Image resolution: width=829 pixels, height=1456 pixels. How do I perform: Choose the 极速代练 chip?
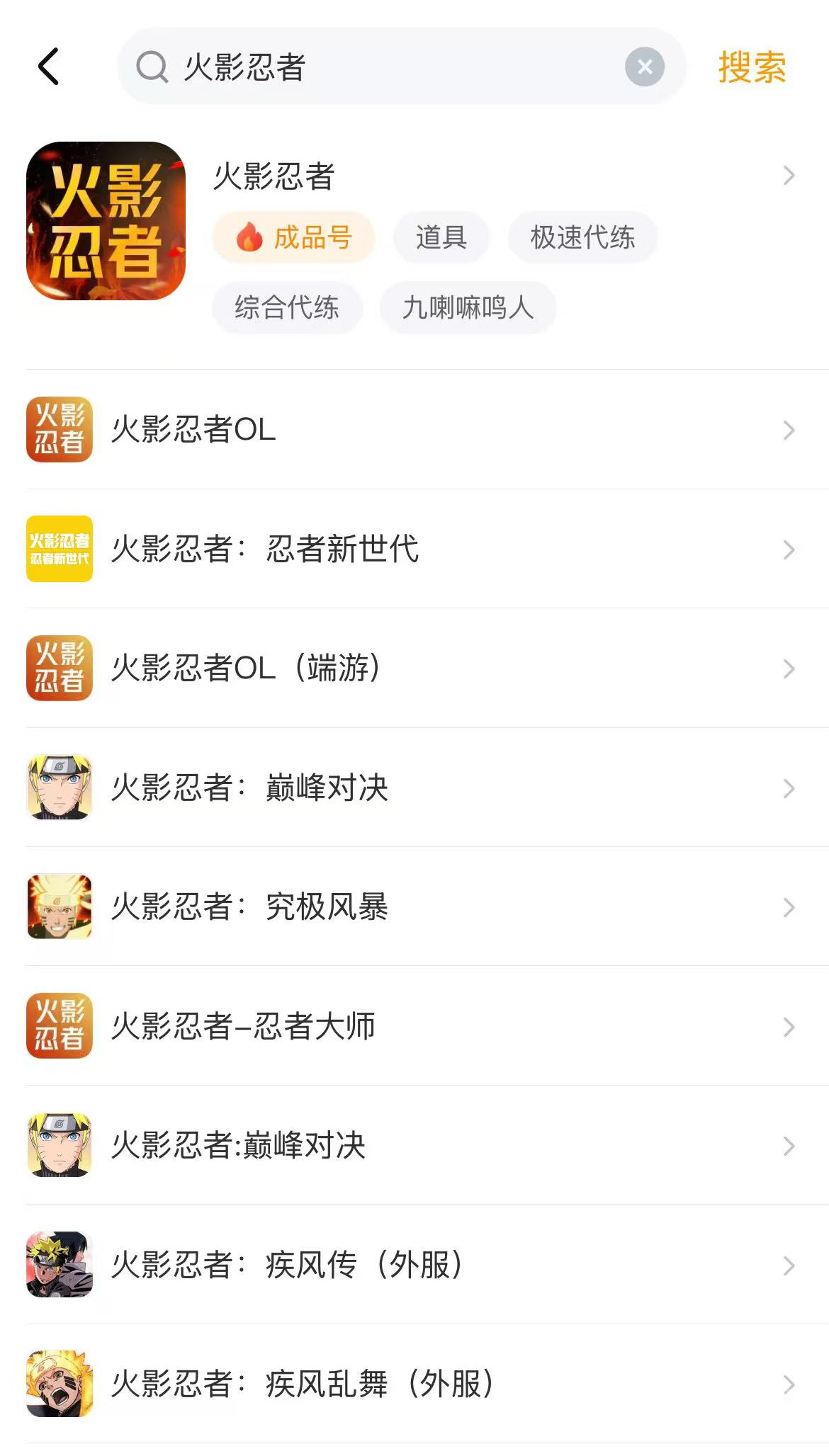pos(582,237)
